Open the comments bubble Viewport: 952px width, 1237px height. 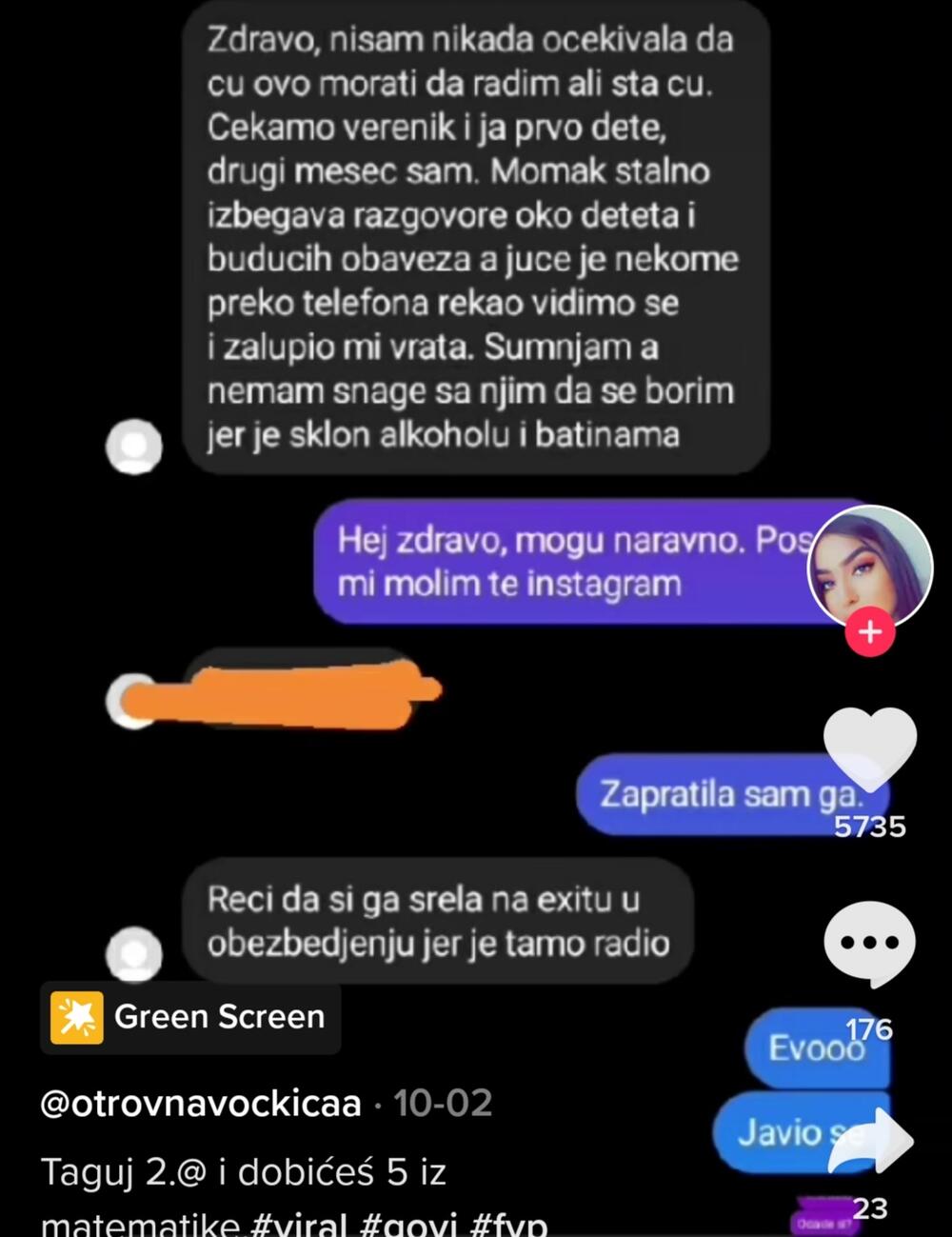pyautogui.click(x=868, y=944)
